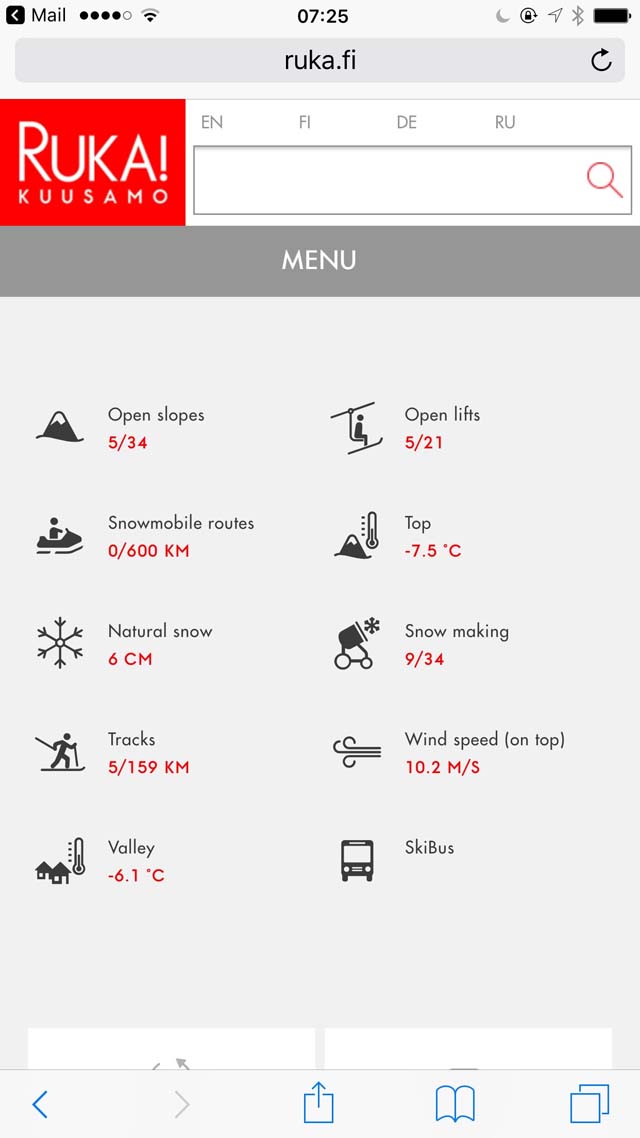Viewport: 640px width, 1138px height.
Task: Go back to previous page in Safari
Action: tap(40, 1104)
